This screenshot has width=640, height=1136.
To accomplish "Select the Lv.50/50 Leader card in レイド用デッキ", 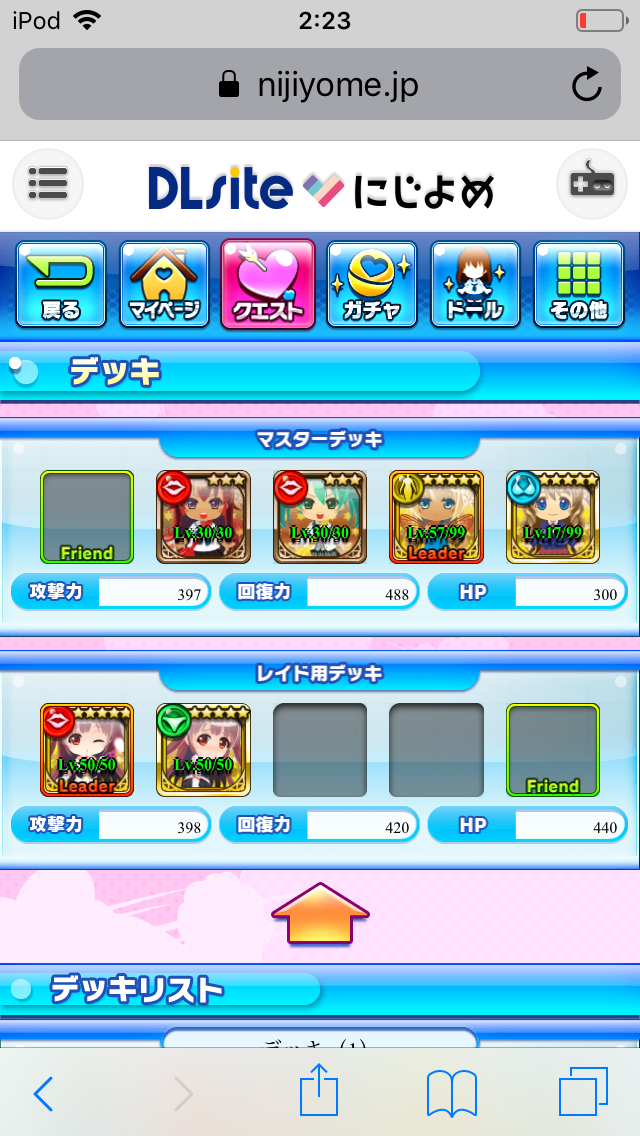I will 87,750.
